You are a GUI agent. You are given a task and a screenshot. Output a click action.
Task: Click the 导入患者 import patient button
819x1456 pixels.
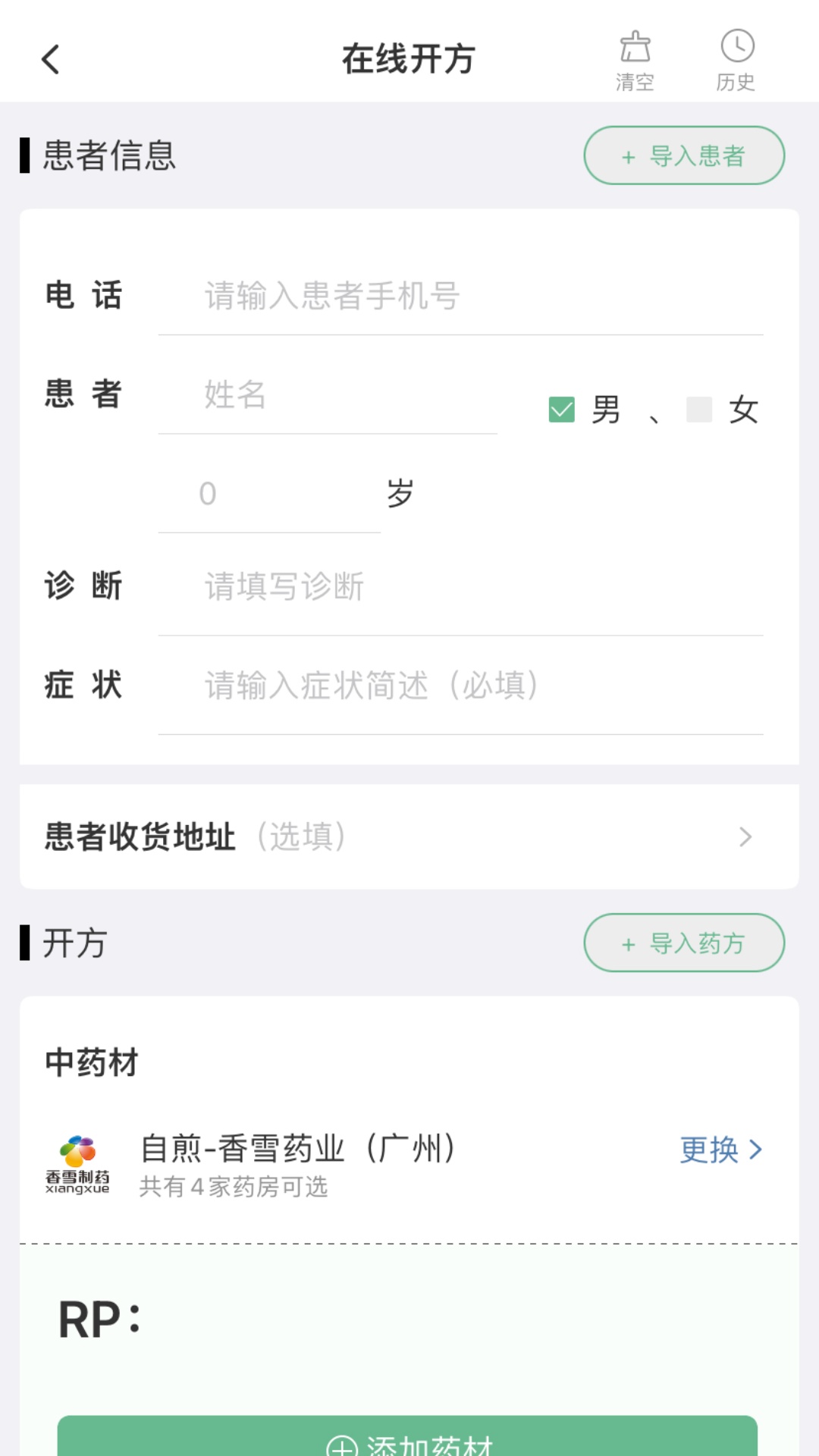coord(682,155)
